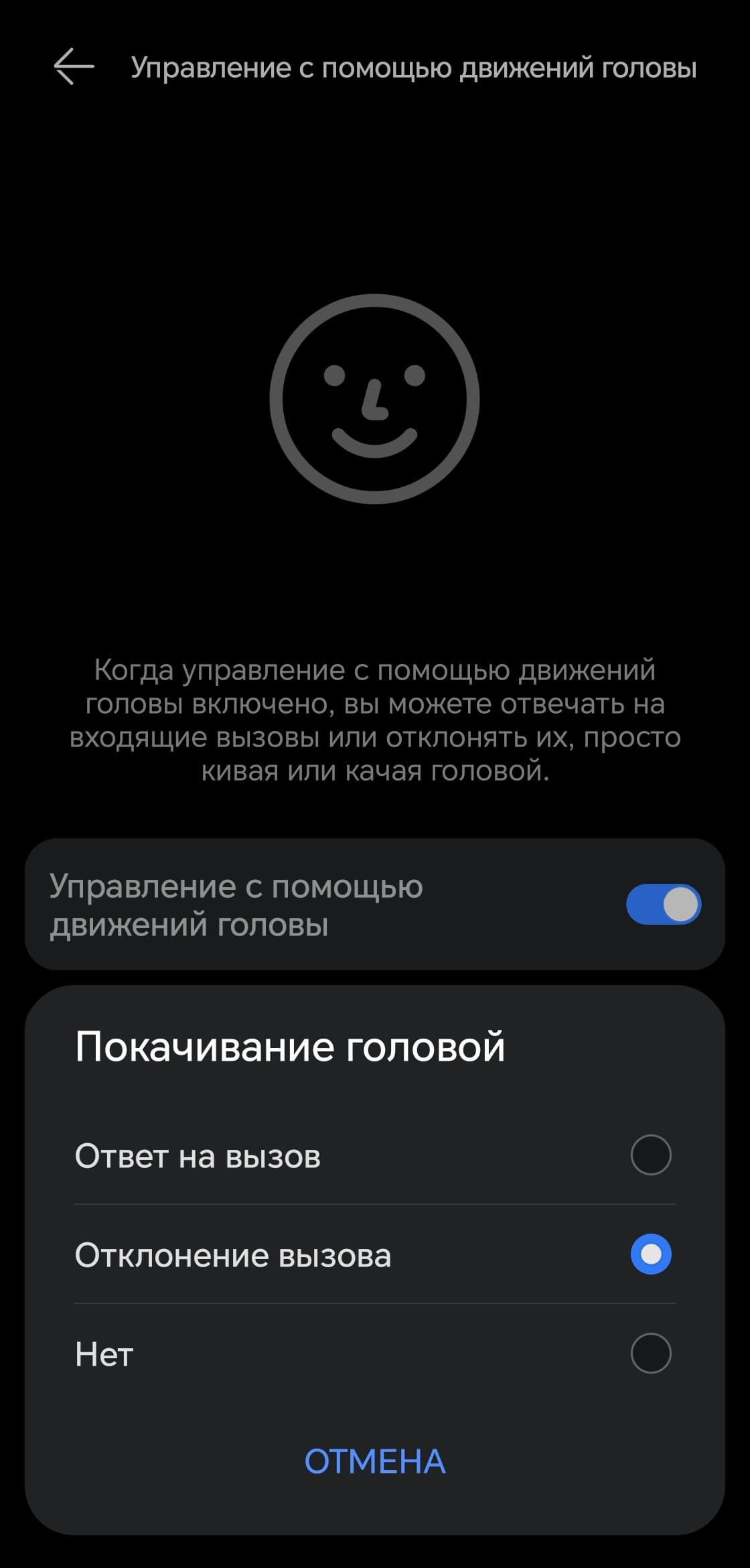This screenshot has width=750, height=1568.
Task: Disable the head motion control switch
Action: tap(663, 904)
